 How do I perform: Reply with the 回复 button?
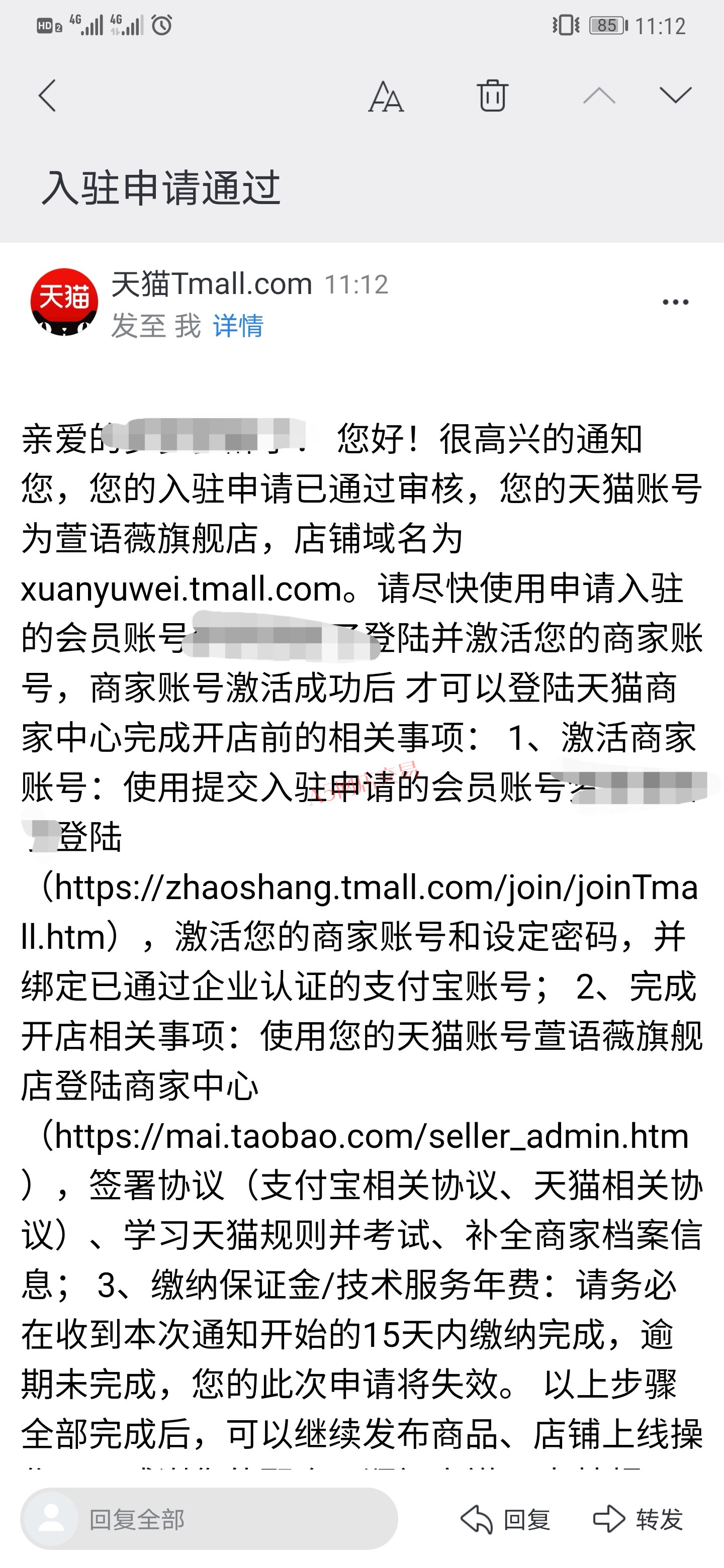click(x=505, y=1520)
